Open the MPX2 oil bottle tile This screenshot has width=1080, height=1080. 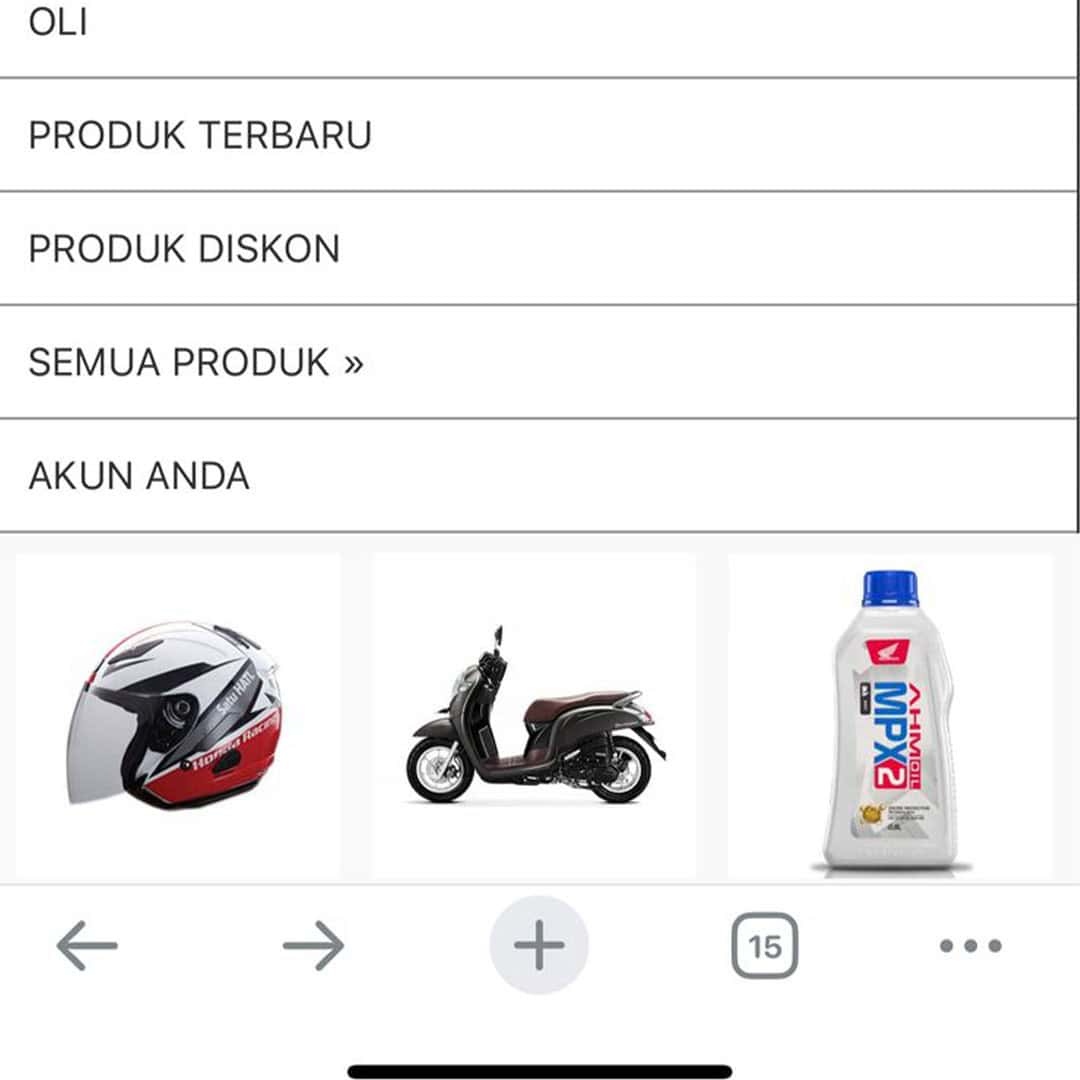890,716
